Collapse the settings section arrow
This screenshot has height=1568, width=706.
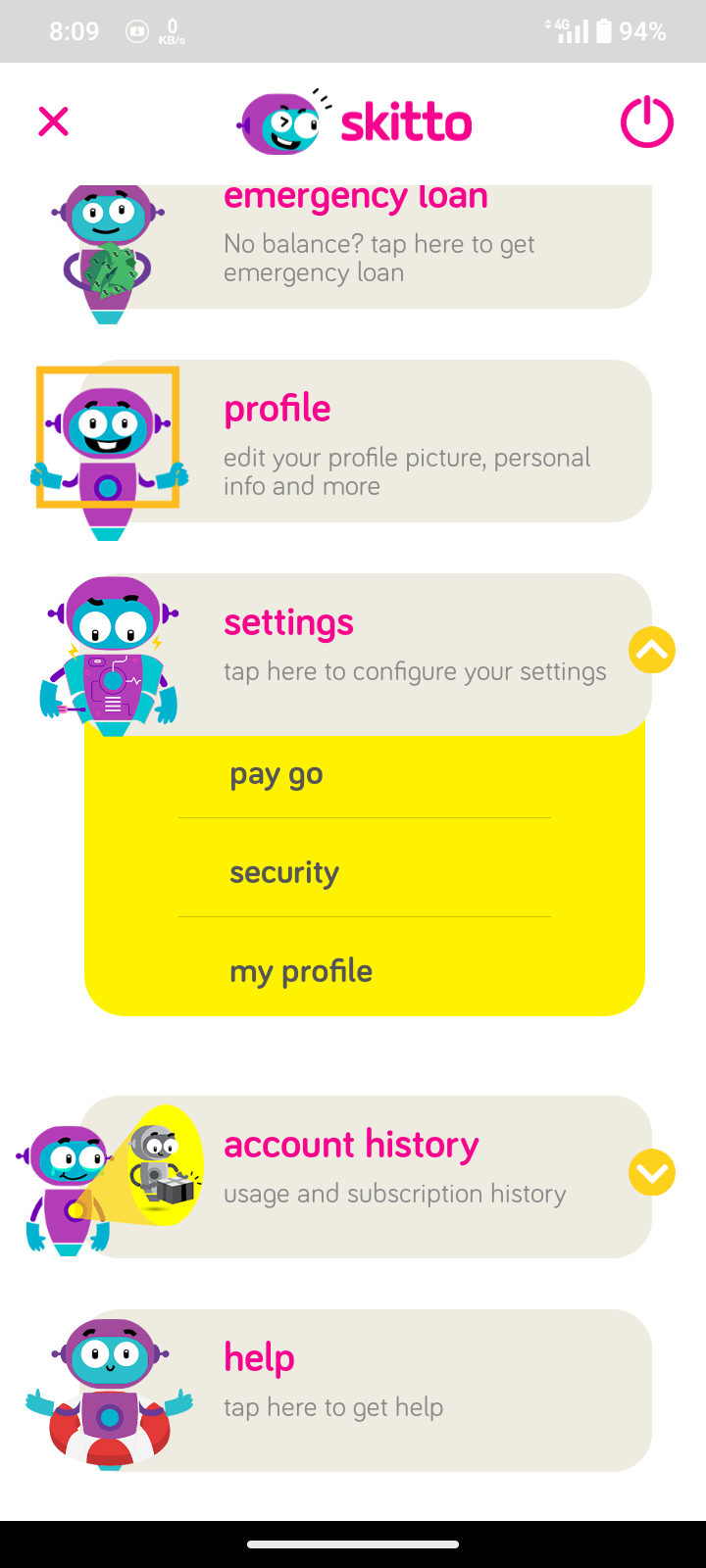click(x=652, y=650)
